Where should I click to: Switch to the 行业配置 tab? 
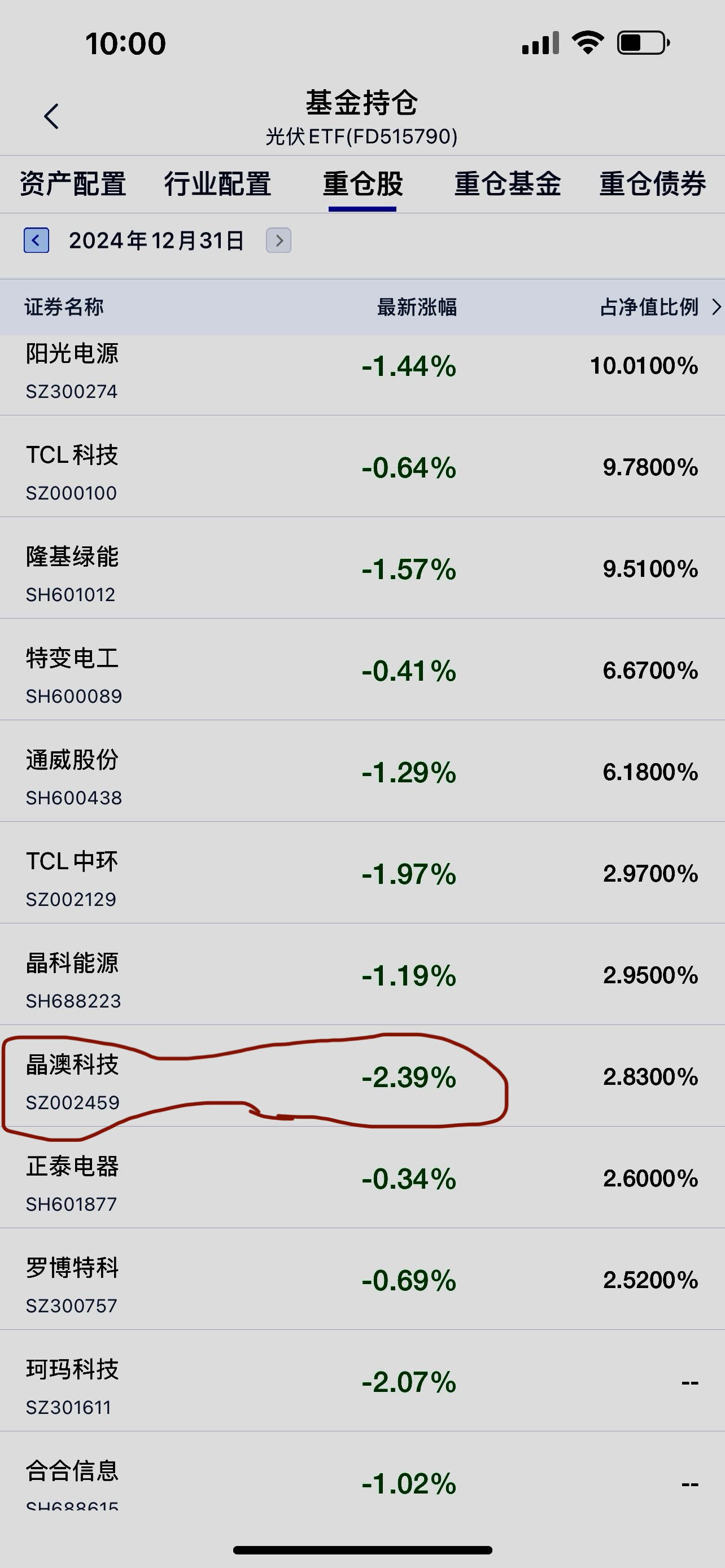217,184
